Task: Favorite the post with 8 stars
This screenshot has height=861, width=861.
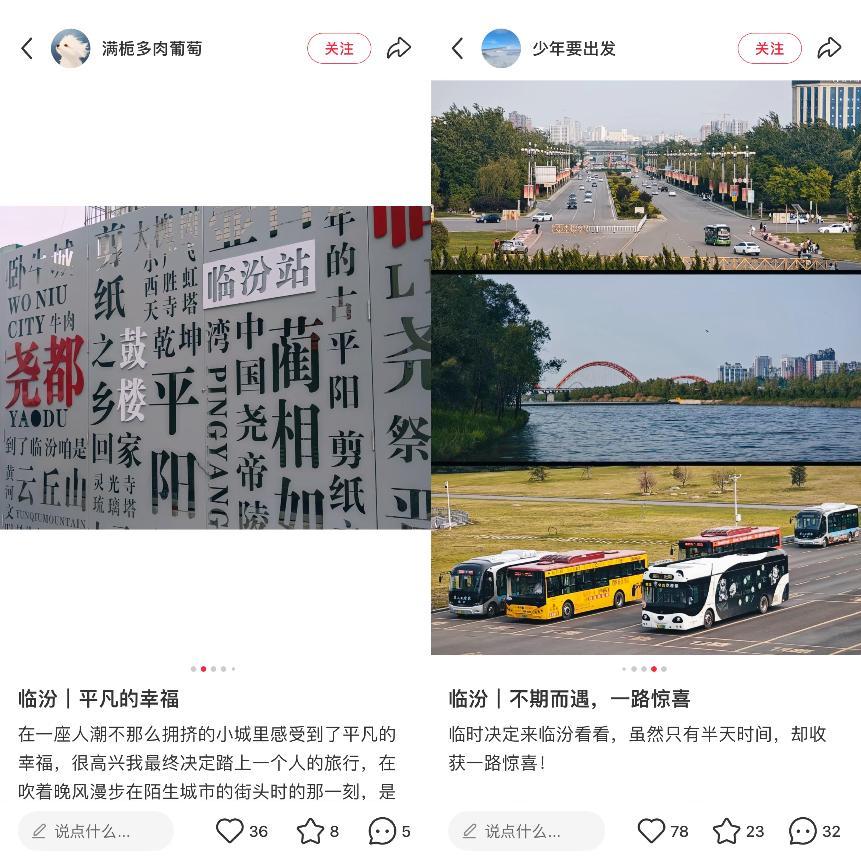Action: [310, 831]
